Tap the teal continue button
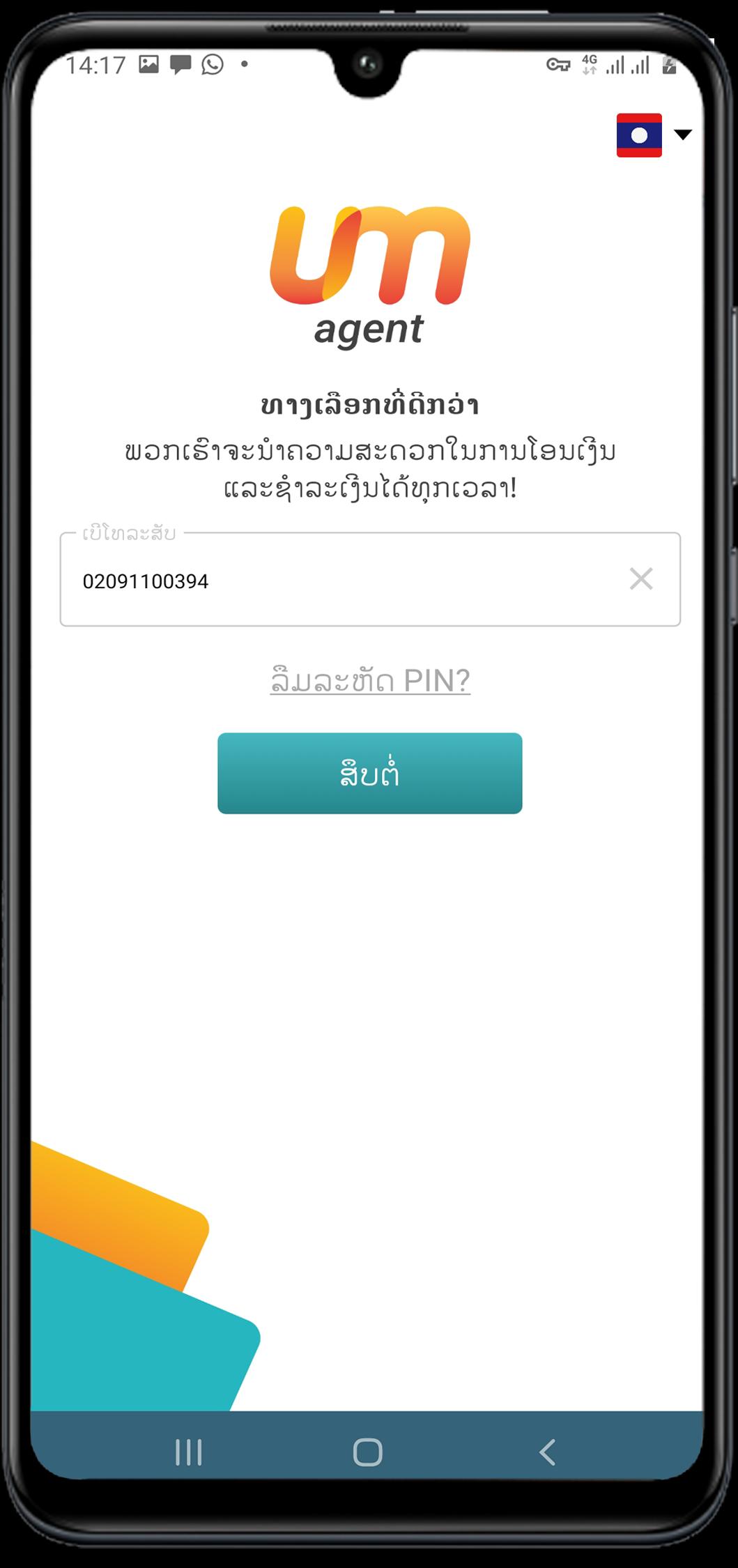Screen dimensions: 738x1568 tap(369, 774)
